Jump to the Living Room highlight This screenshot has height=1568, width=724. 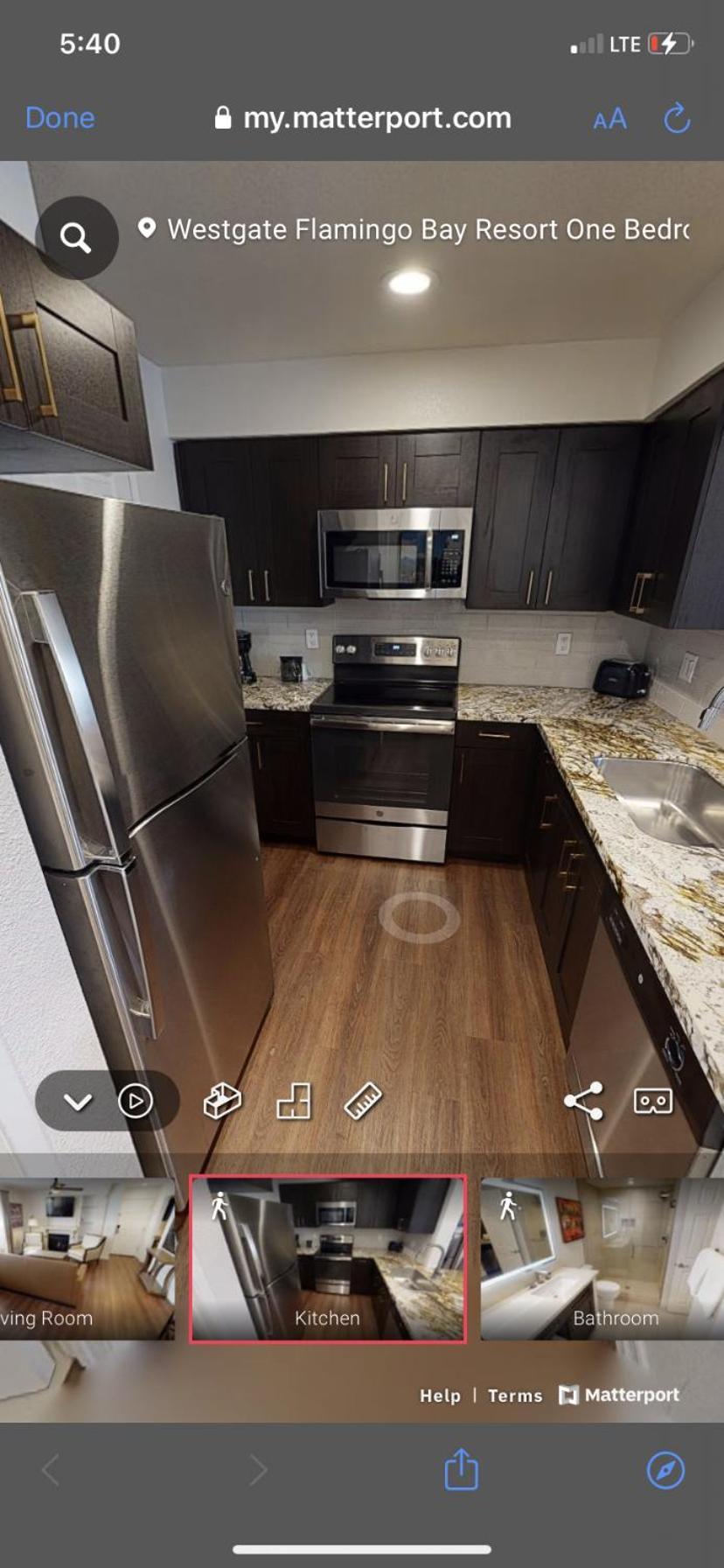tap(86, 1258)
